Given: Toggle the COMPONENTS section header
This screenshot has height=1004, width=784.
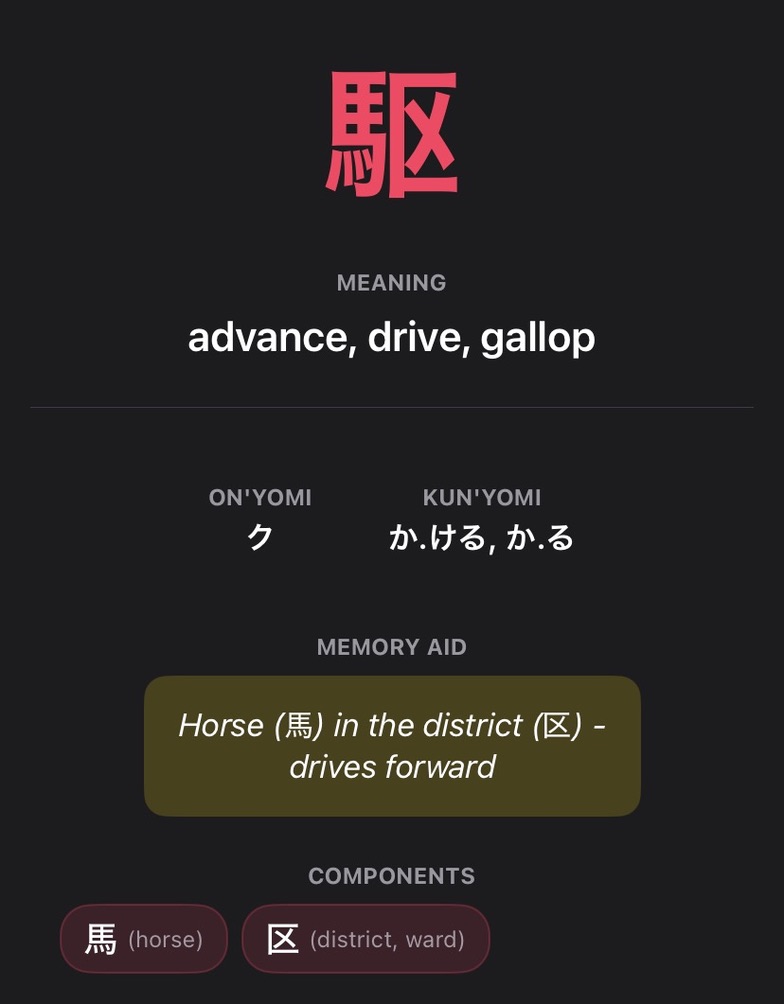Looking at the screenshot, I should 390,876.
